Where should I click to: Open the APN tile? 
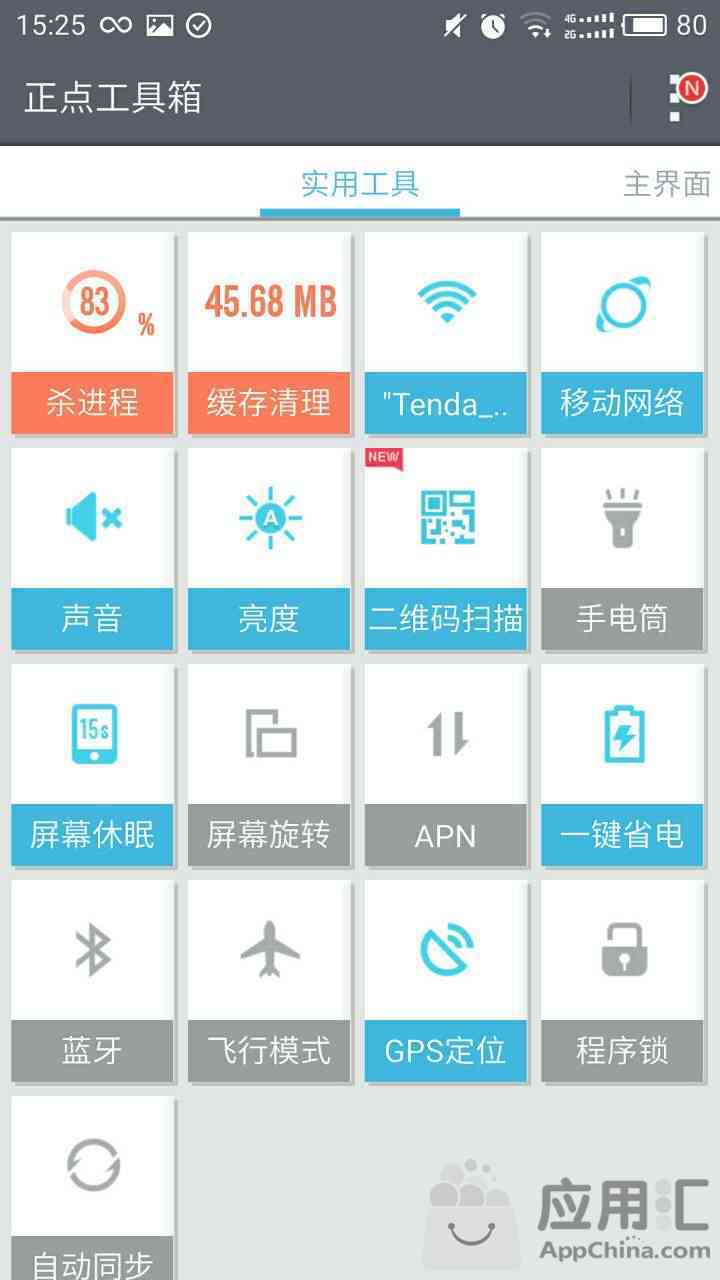pos(445,765)
